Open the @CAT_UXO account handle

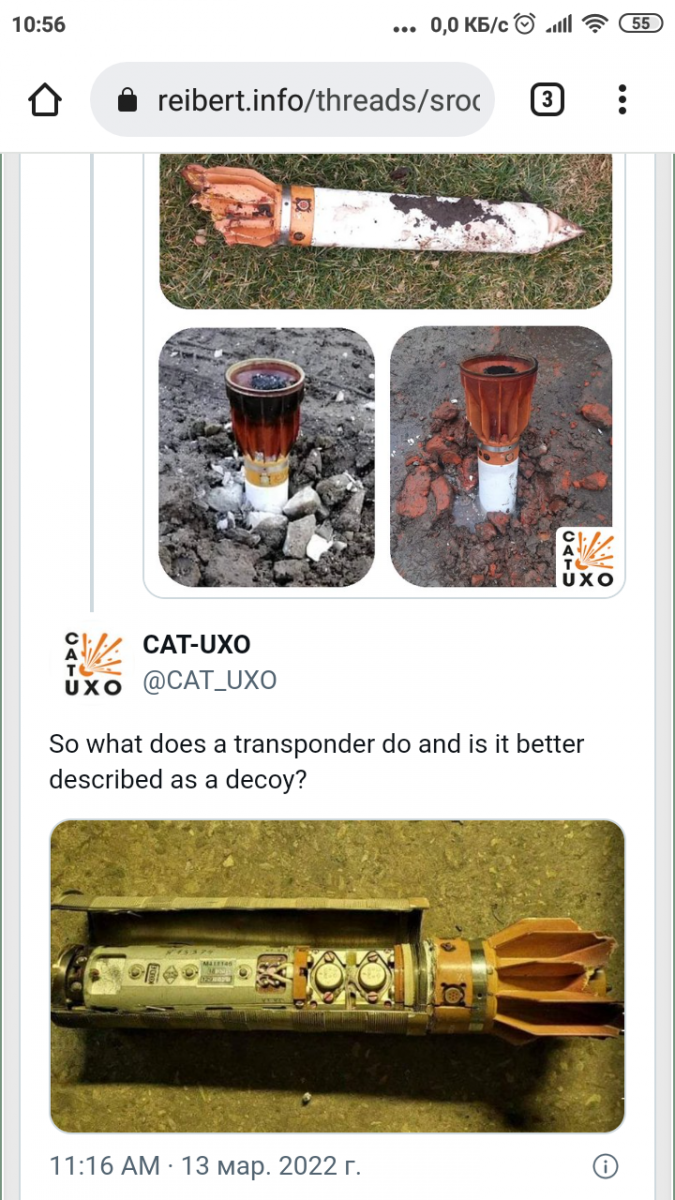point(209,681)
